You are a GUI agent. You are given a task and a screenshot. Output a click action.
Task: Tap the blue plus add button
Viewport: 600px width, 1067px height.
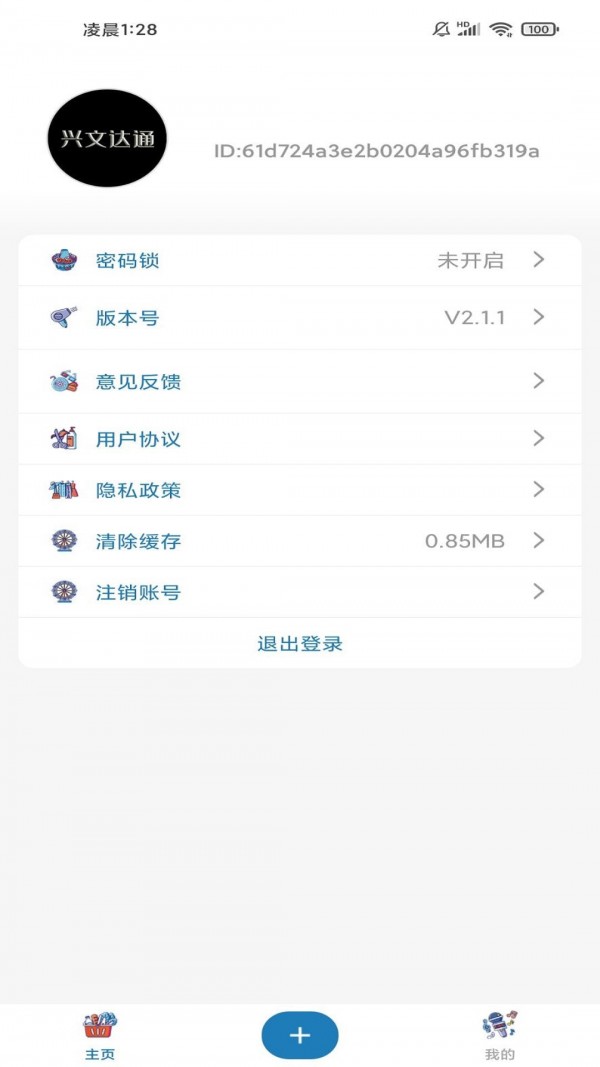click(x=300, y=1035)
